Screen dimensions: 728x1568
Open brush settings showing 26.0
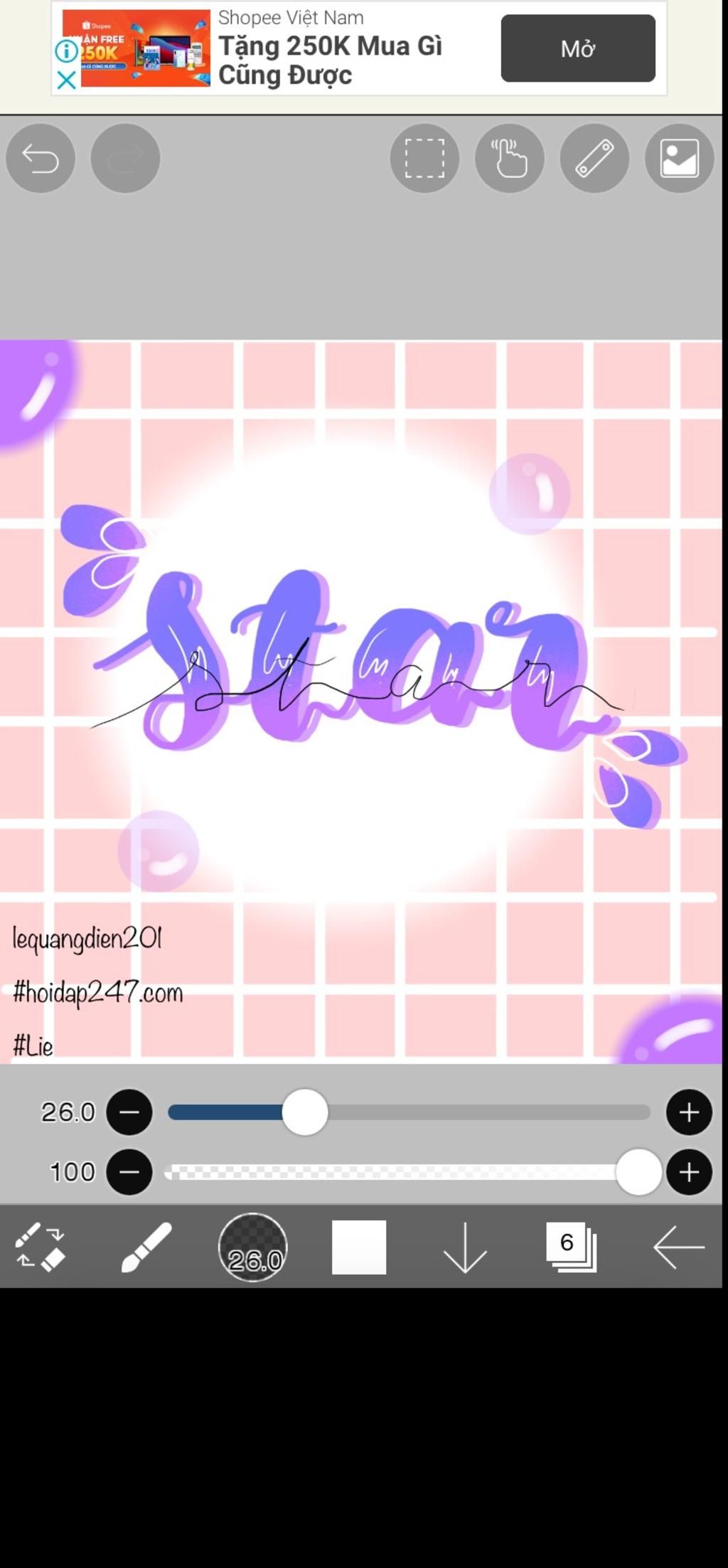point(252,1247)
